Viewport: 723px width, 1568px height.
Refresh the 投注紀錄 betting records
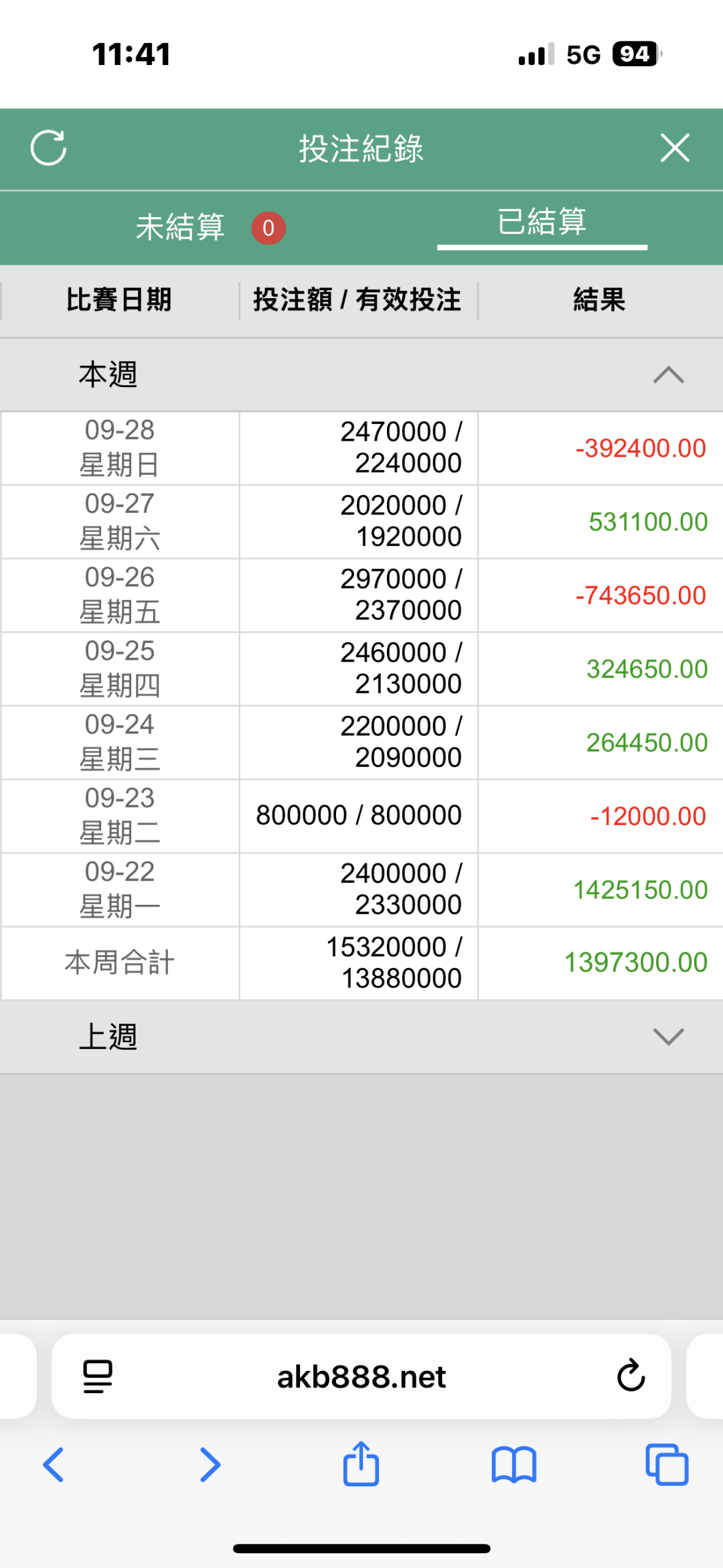click(49, 147)
